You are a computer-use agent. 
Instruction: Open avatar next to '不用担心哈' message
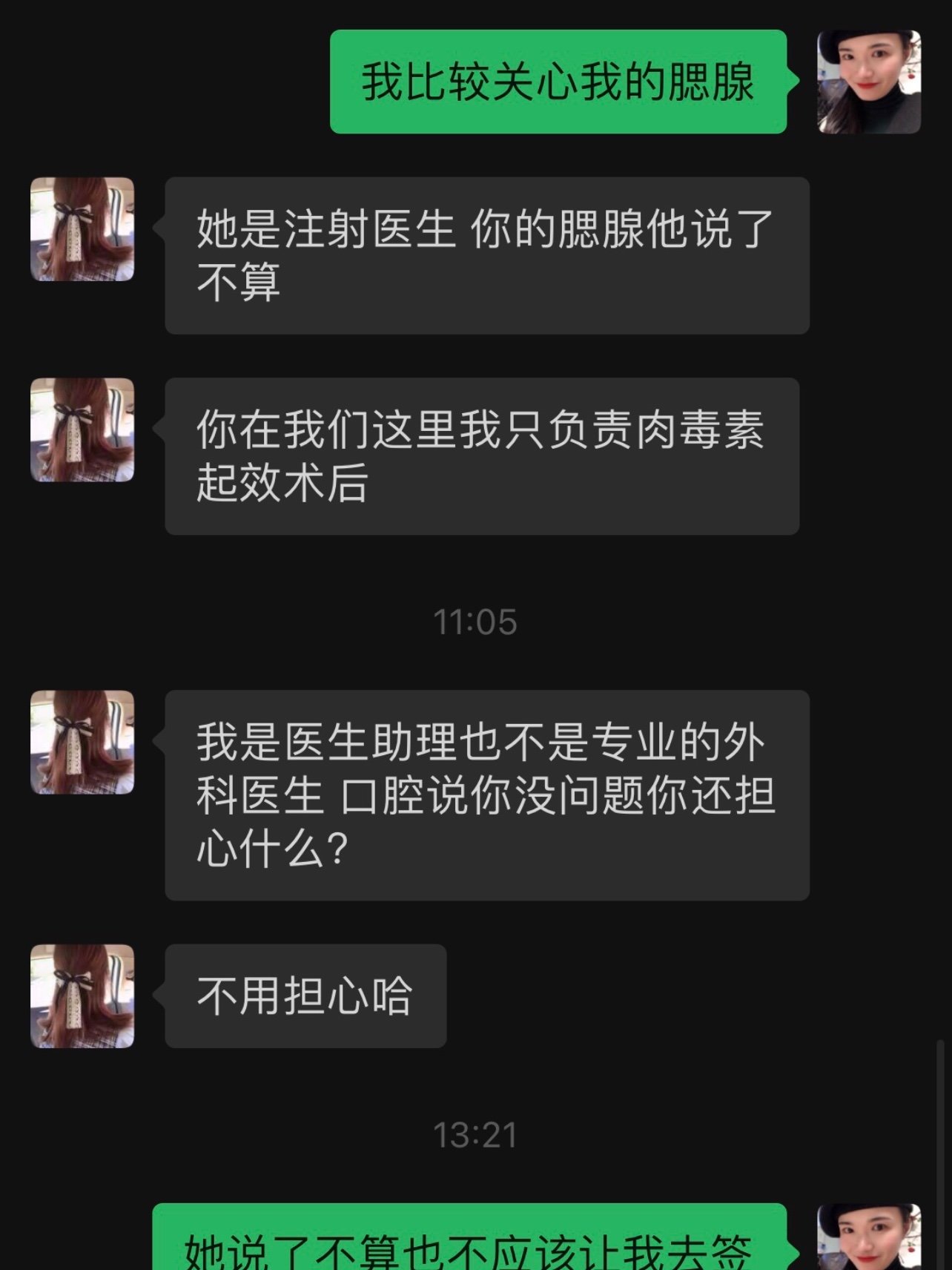pos(82,996)
